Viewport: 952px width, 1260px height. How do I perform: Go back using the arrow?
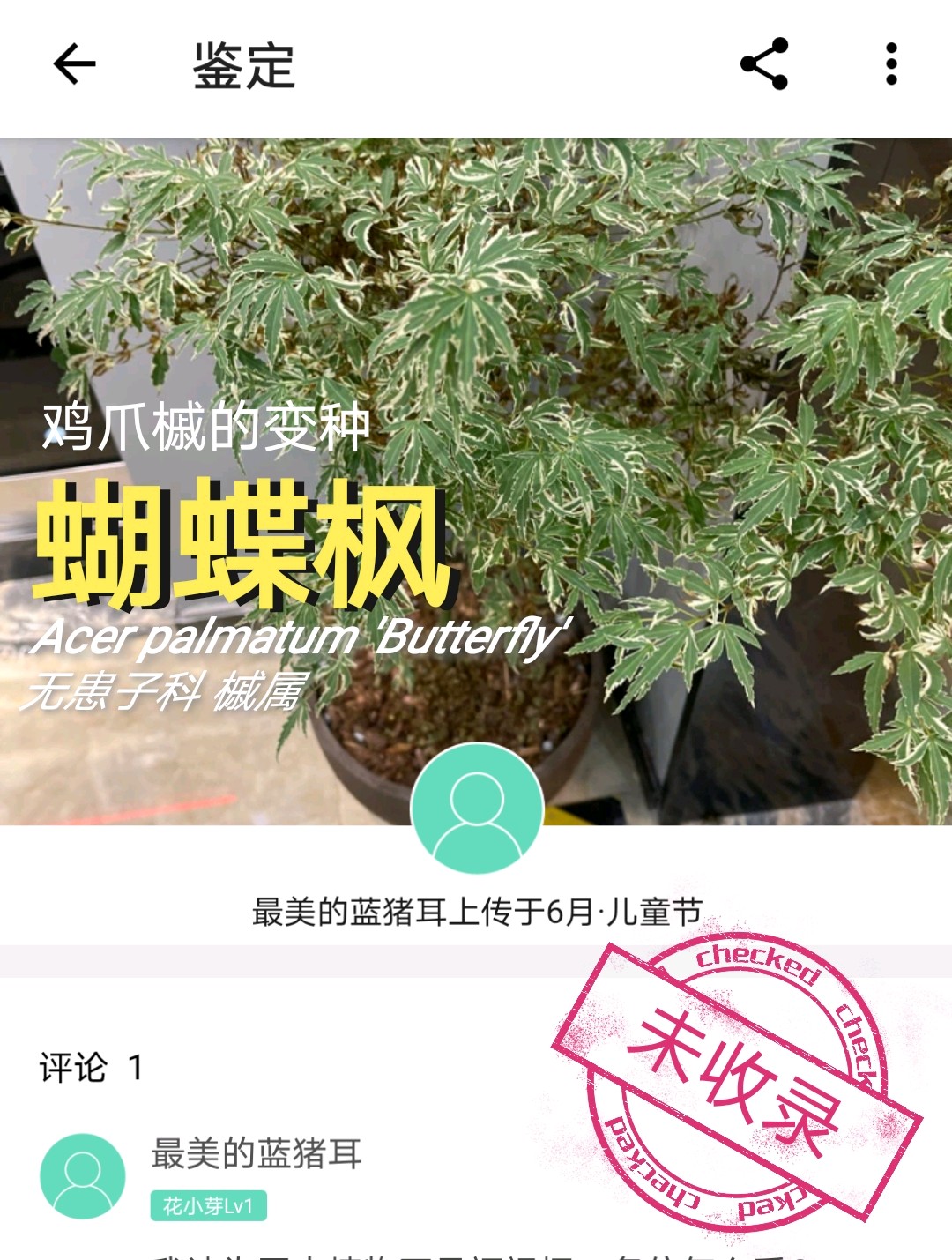point(74,64)
